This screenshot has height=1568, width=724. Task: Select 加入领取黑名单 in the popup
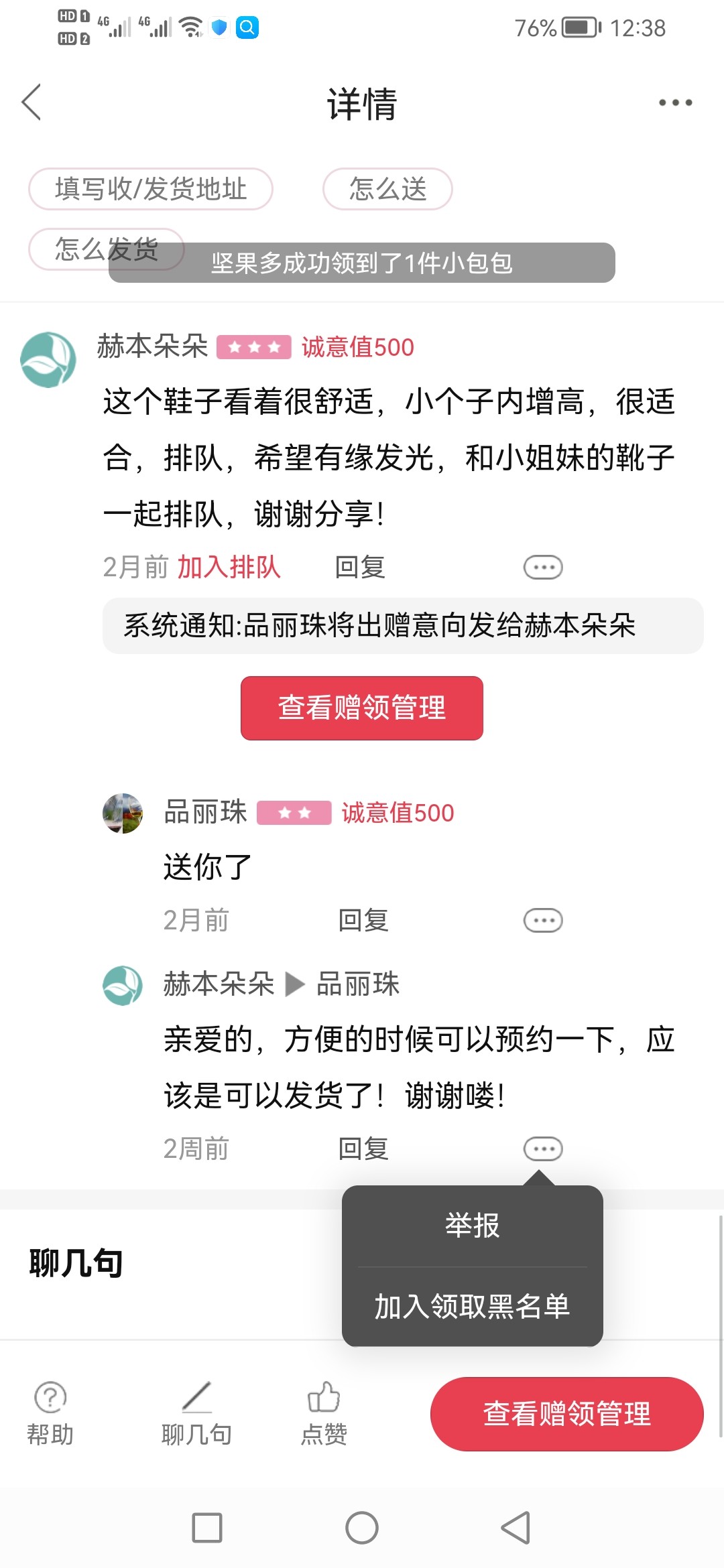point(472,1306)
